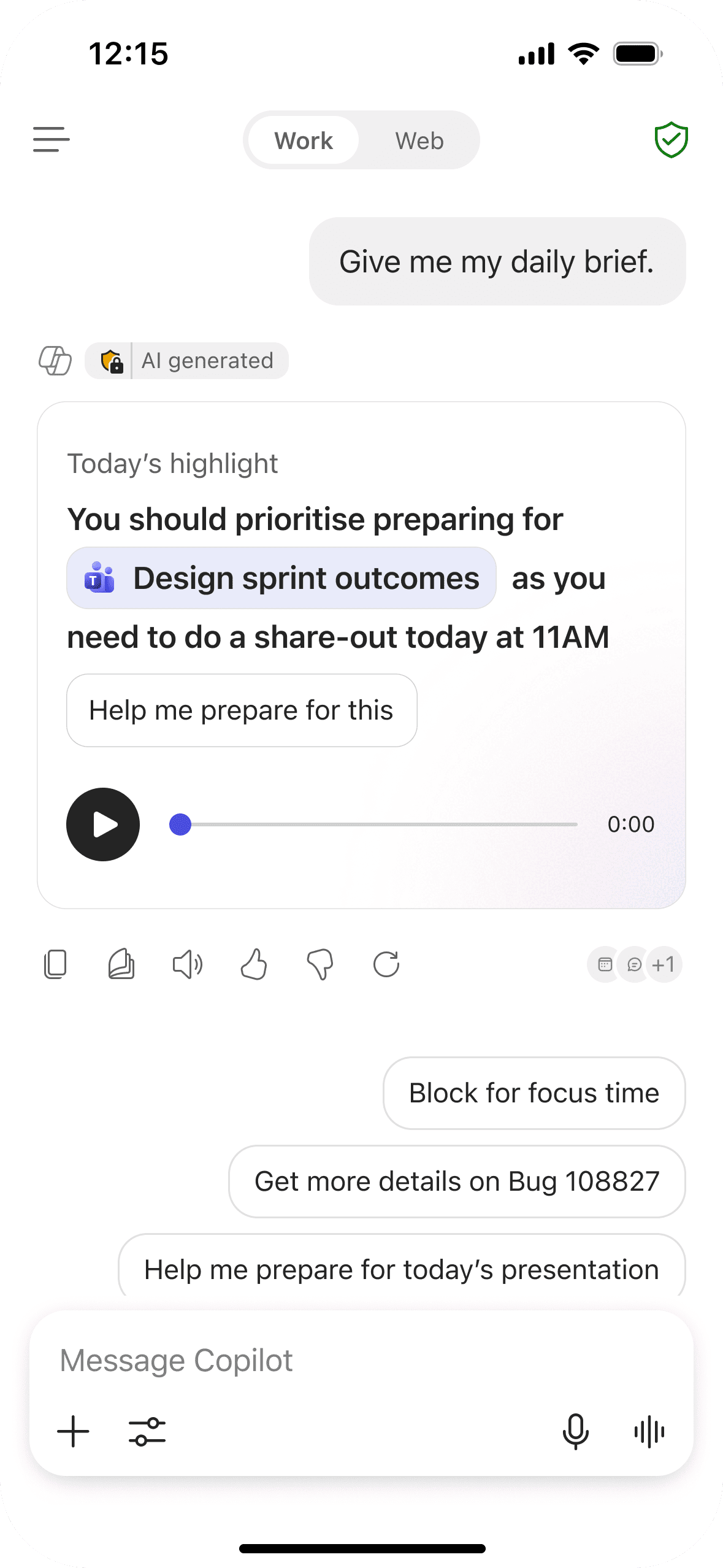The height and width of the screenshot is (1568, 723).
Task: Open the hamburger menu
Action: [x=52, y=140]
